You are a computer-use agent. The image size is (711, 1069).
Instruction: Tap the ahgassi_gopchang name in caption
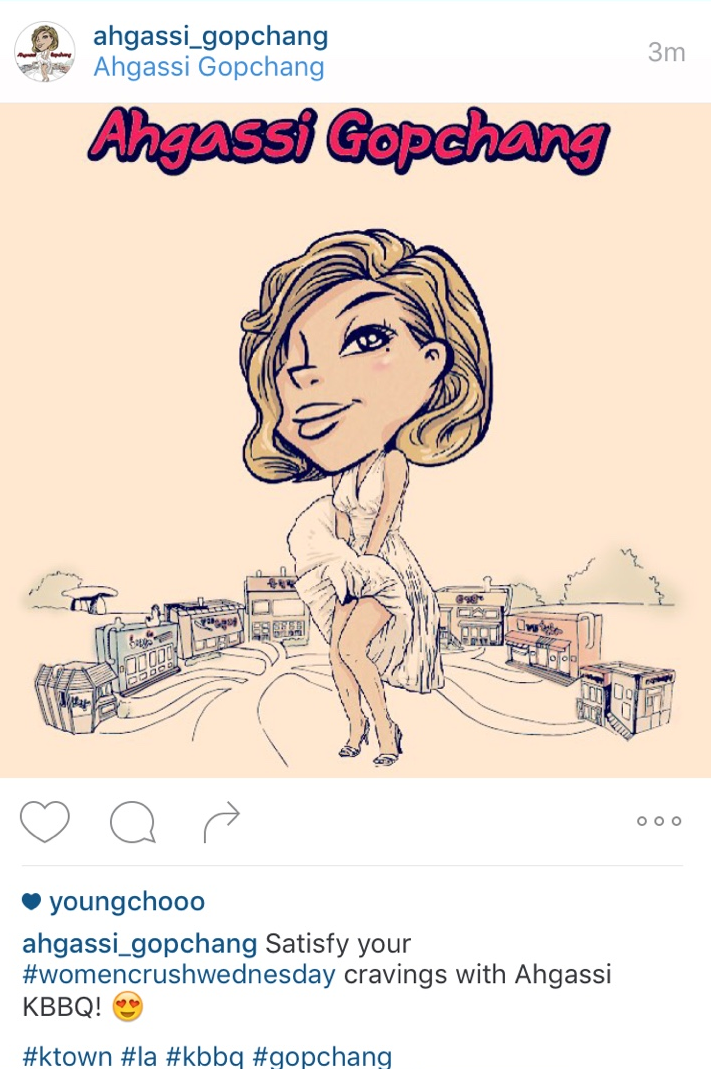139,943
